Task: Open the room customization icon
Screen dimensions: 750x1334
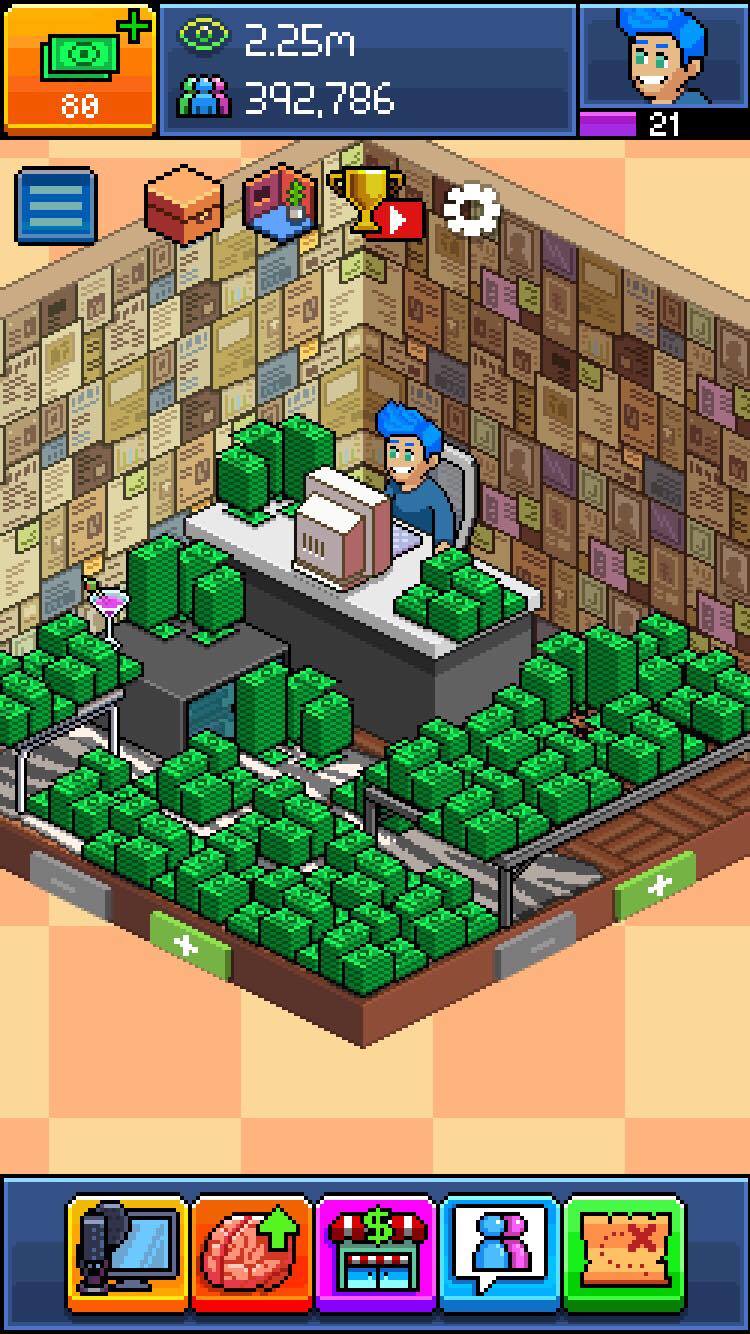Action: click(x=282, y=201)
